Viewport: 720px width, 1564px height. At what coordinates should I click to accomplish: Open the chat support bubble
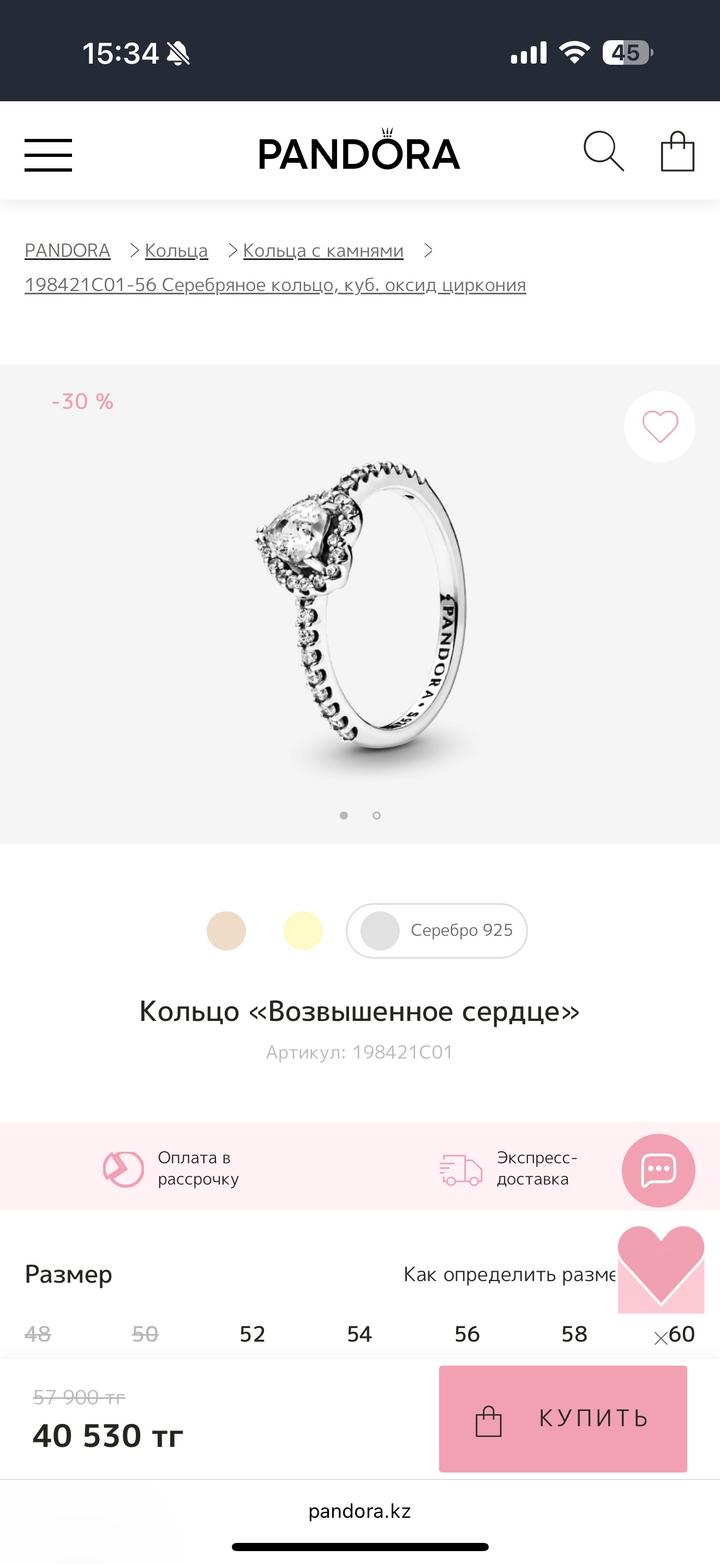658,1170
